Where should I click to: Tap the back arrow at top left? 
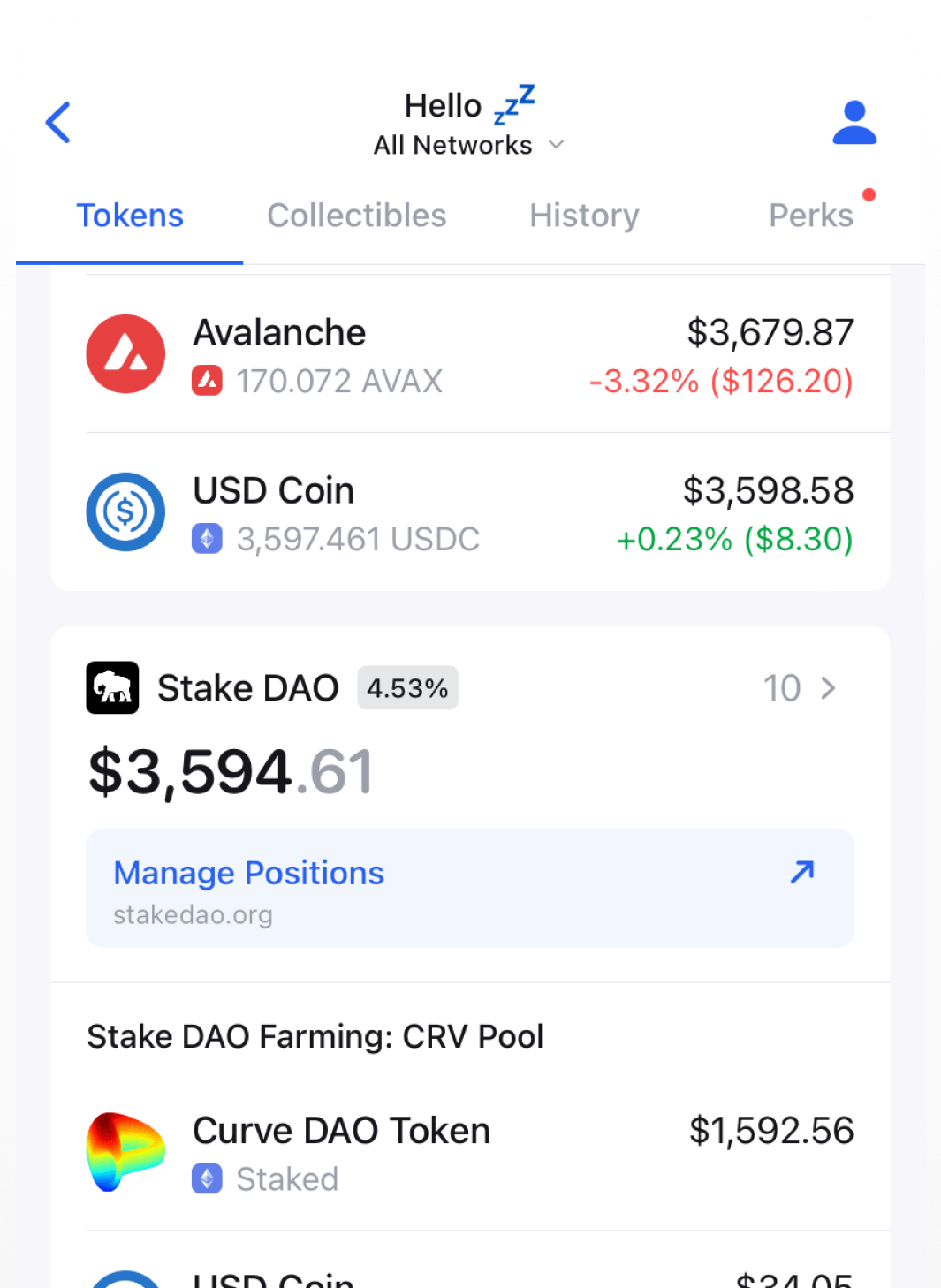click(57, 123)
